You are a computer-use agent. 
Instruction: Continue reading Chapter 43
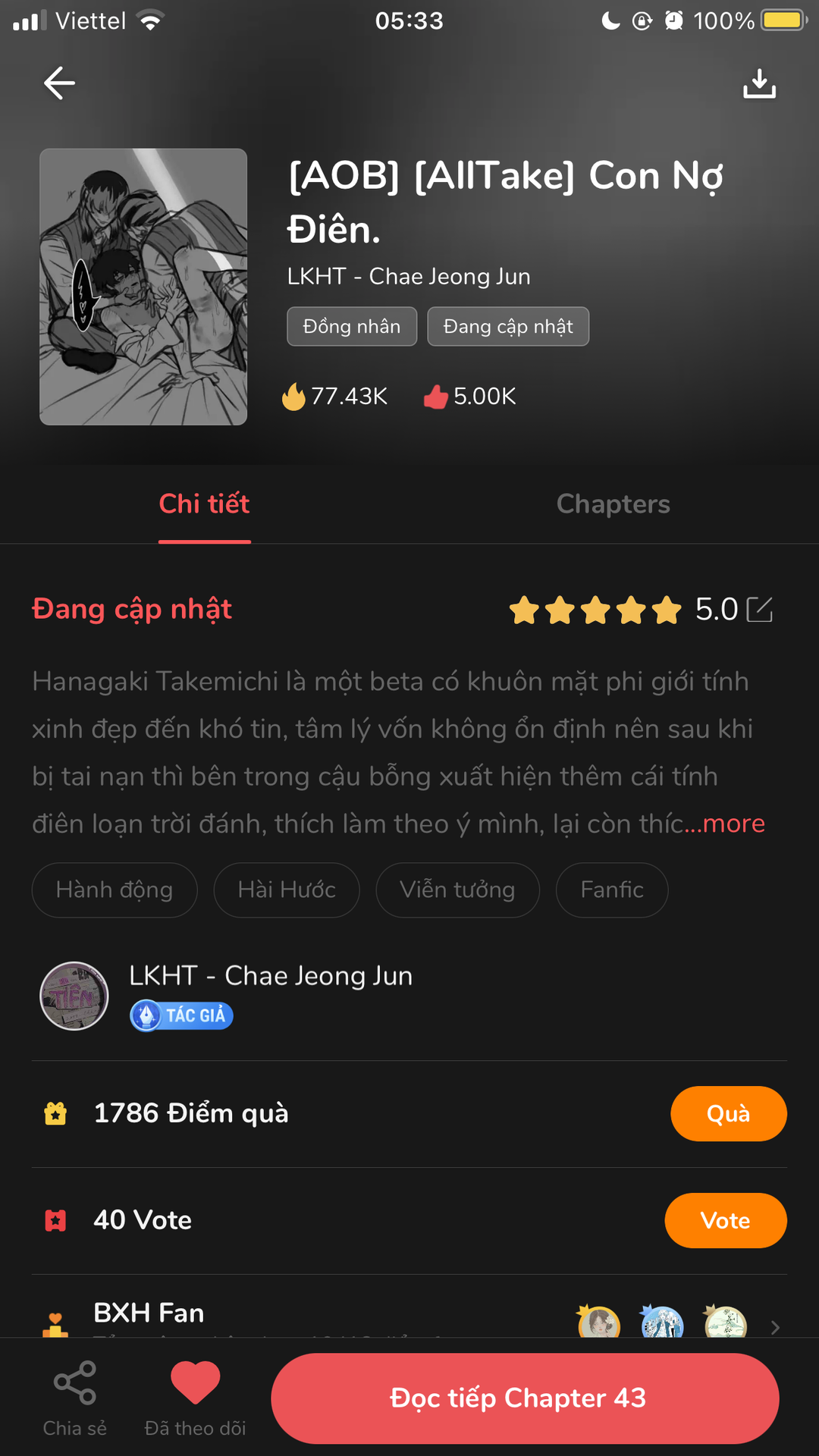point(525,1398)
